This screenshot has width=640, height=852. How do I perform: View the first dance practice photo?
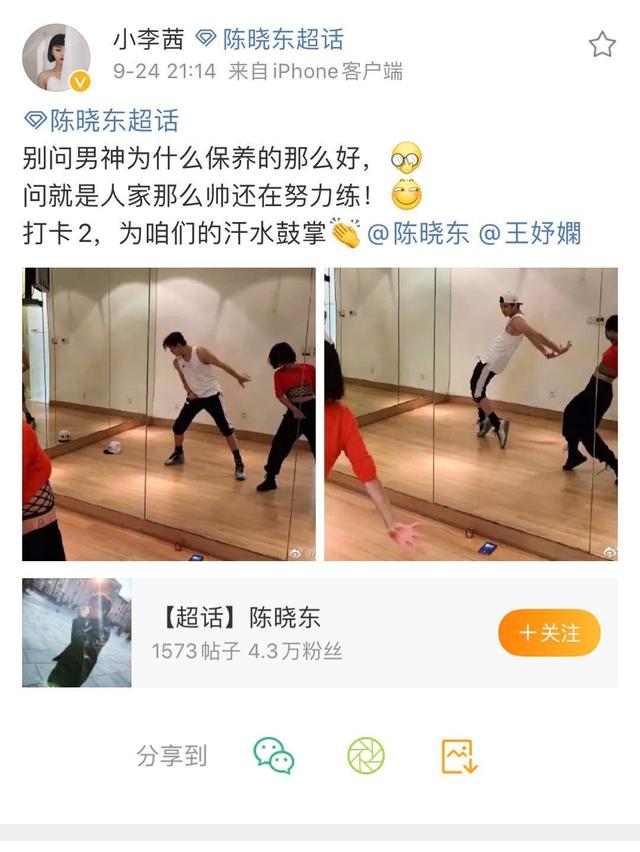click(x=168, y=413)
